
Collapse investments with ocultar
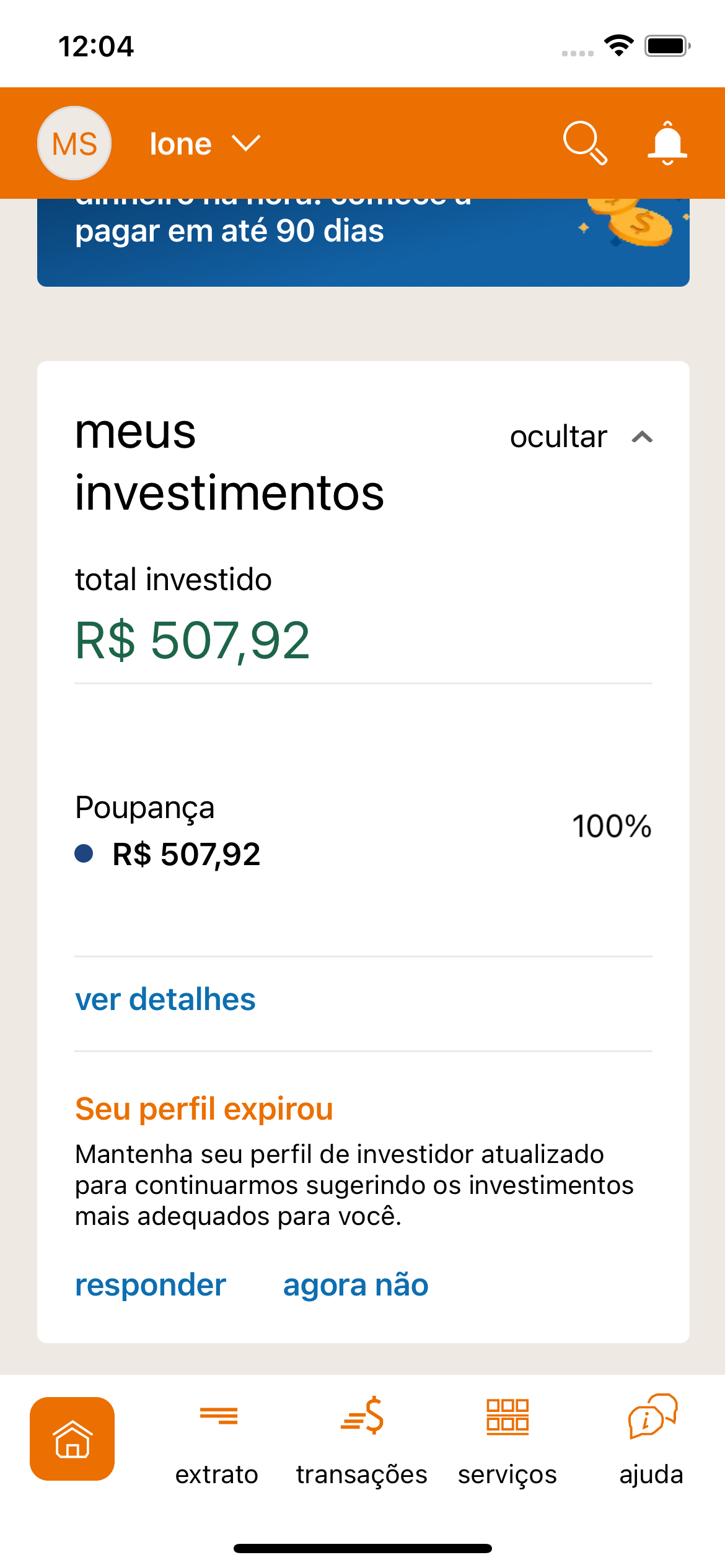(x=581, y=437)
